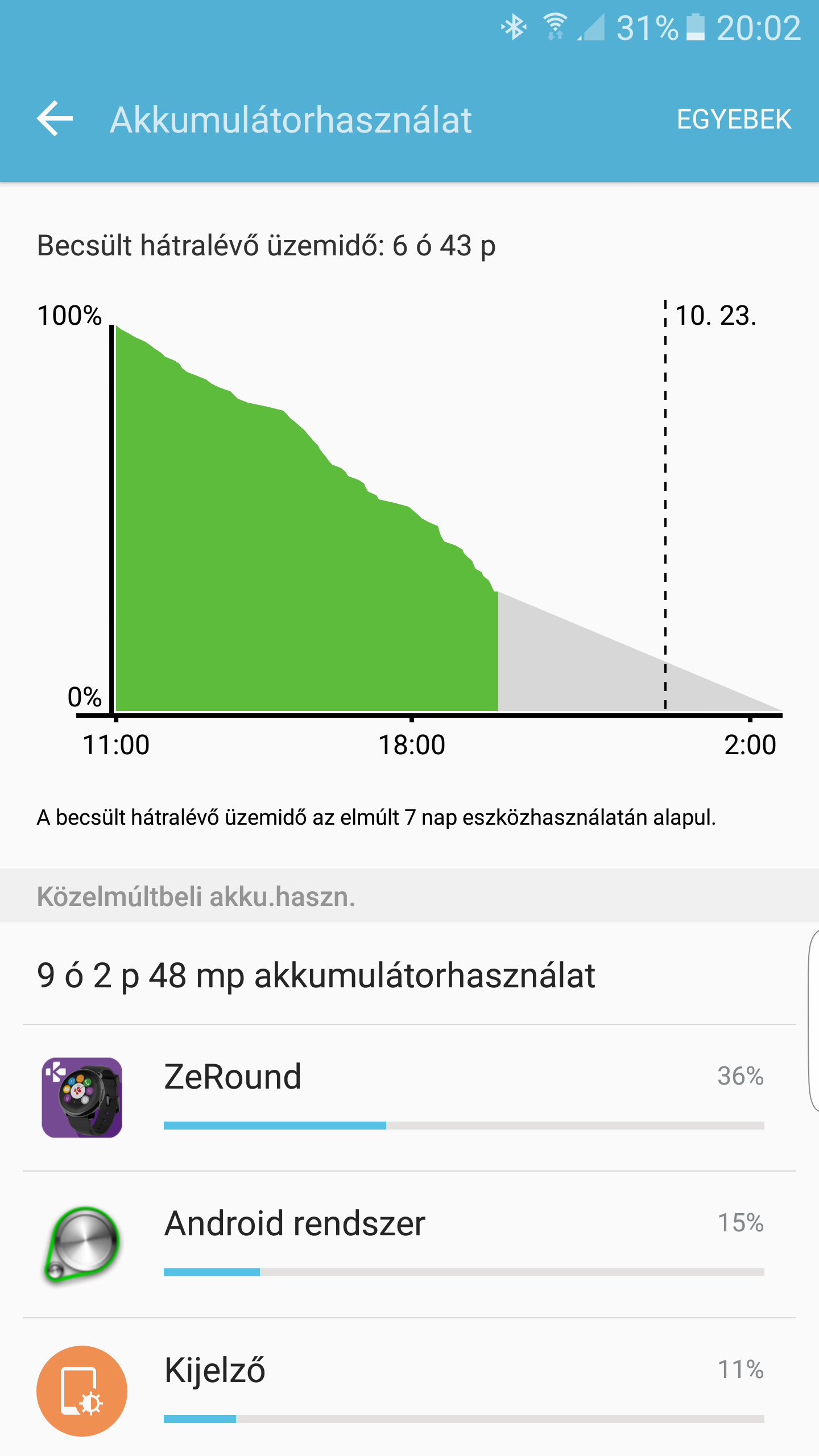The image size is (819, 1456).
Task: Open Kijelző battery usage details
Action: [409, 1388]
